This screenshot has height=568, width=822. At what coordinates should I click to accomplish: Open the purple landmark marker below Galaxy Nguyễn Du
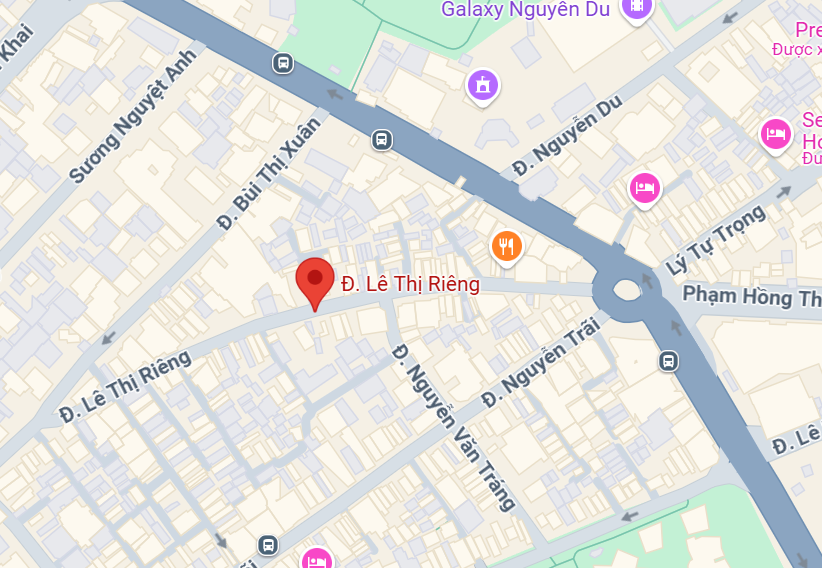click(483, 85)
